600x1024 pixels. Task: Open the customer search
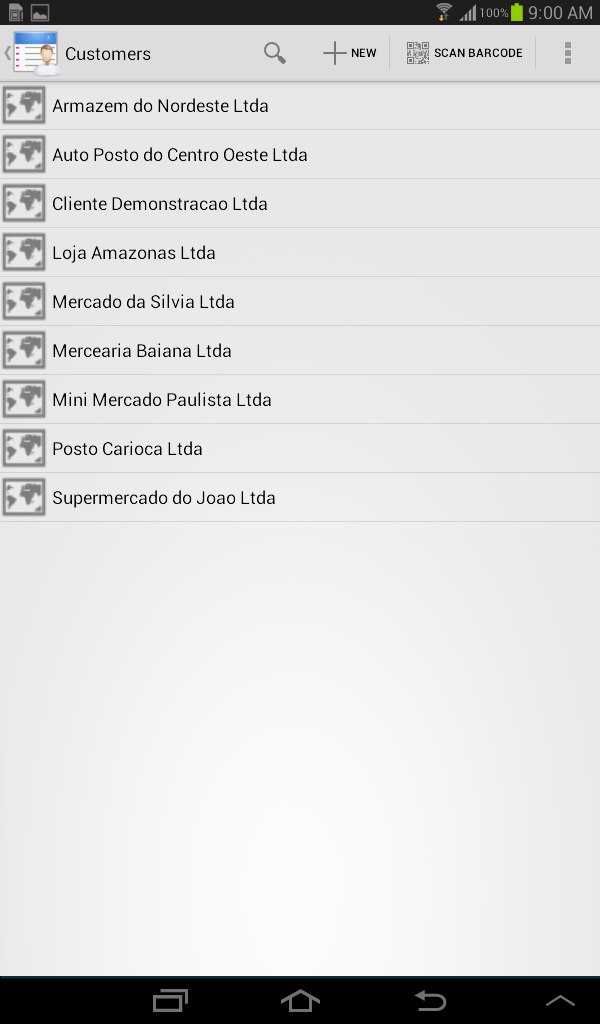coord(275,53)
